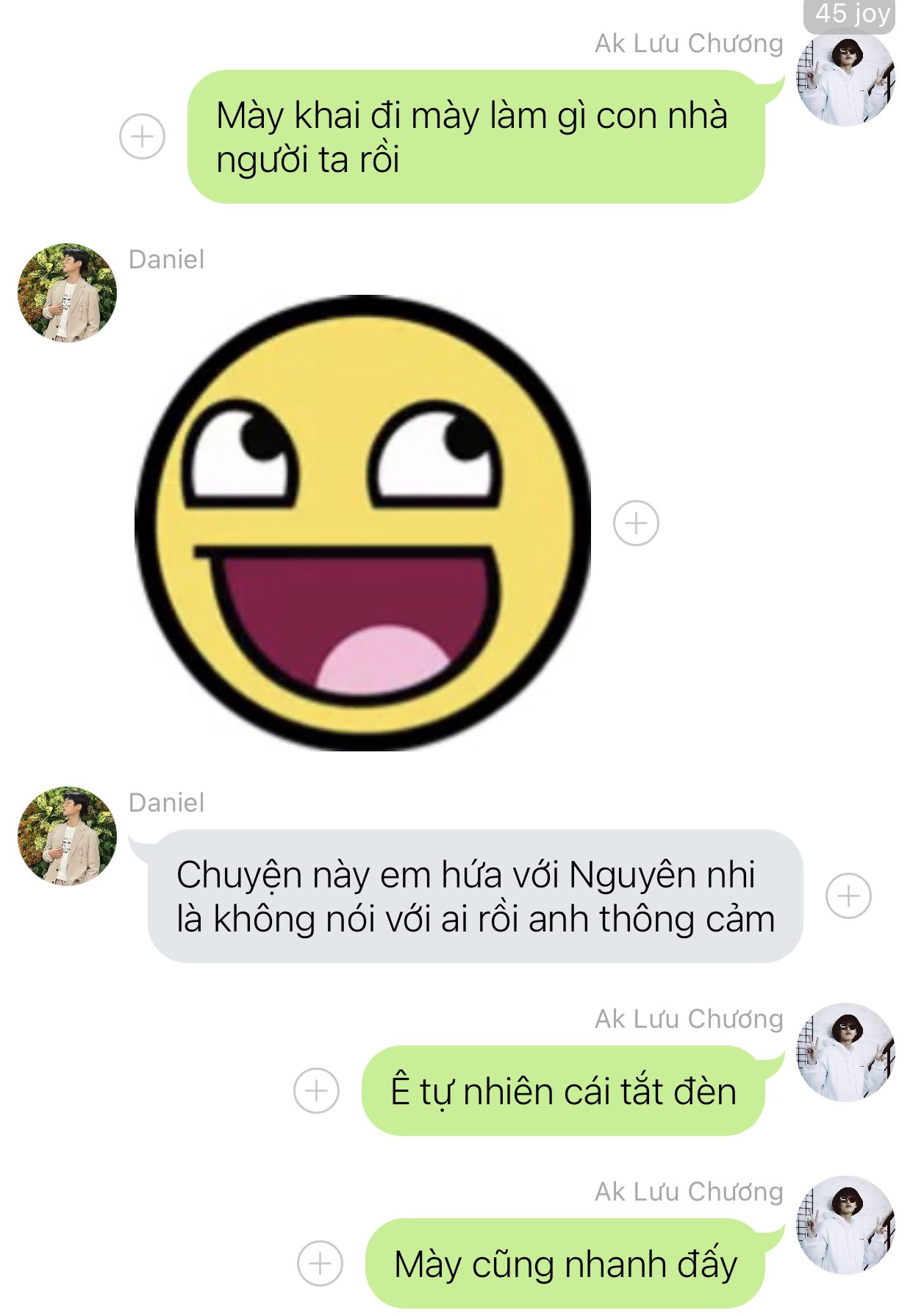Viewport: 913px width, 1316px height.
Task: Open Daniel's avatar beside the smiley sticker
Action: [x=67, y=293]
